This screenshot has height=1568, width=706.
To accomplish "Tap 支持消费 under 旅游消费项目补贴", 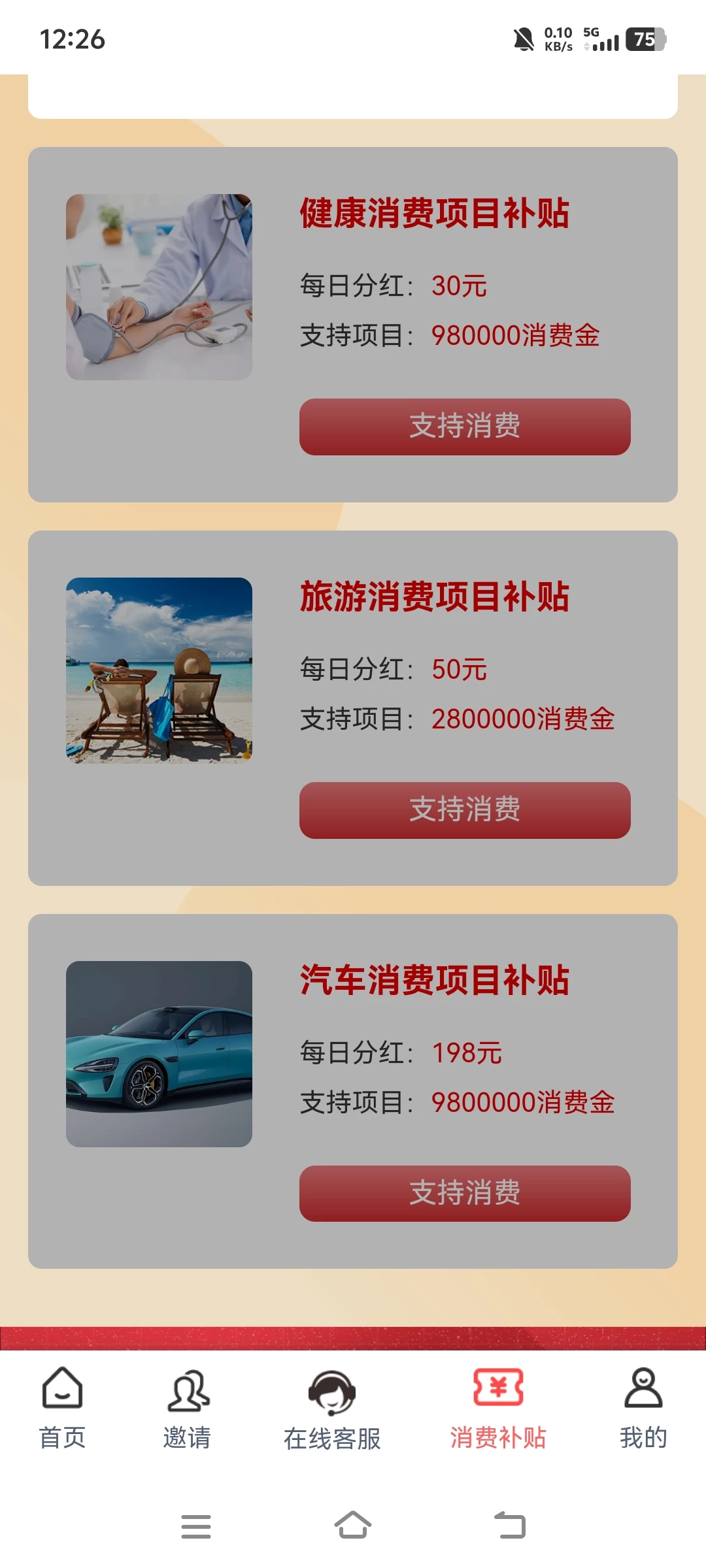I will 465,810.
